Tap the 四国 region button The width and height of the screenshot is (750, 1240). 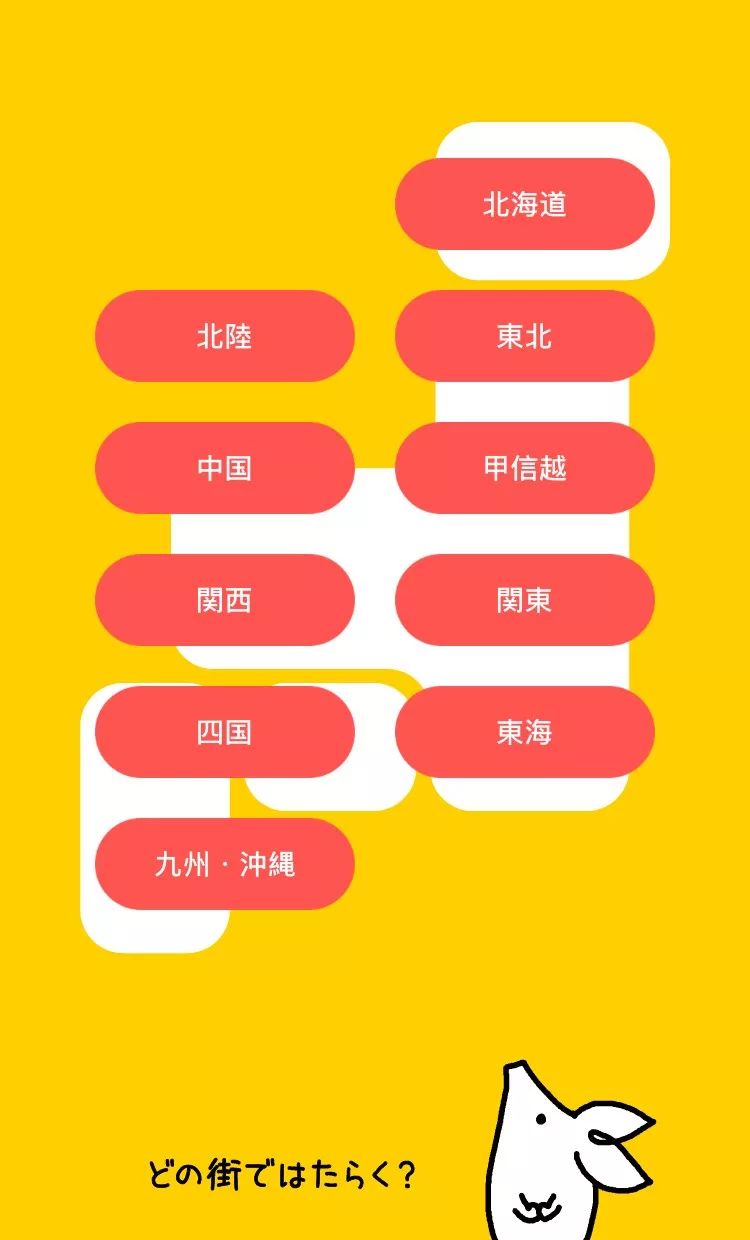224,732
